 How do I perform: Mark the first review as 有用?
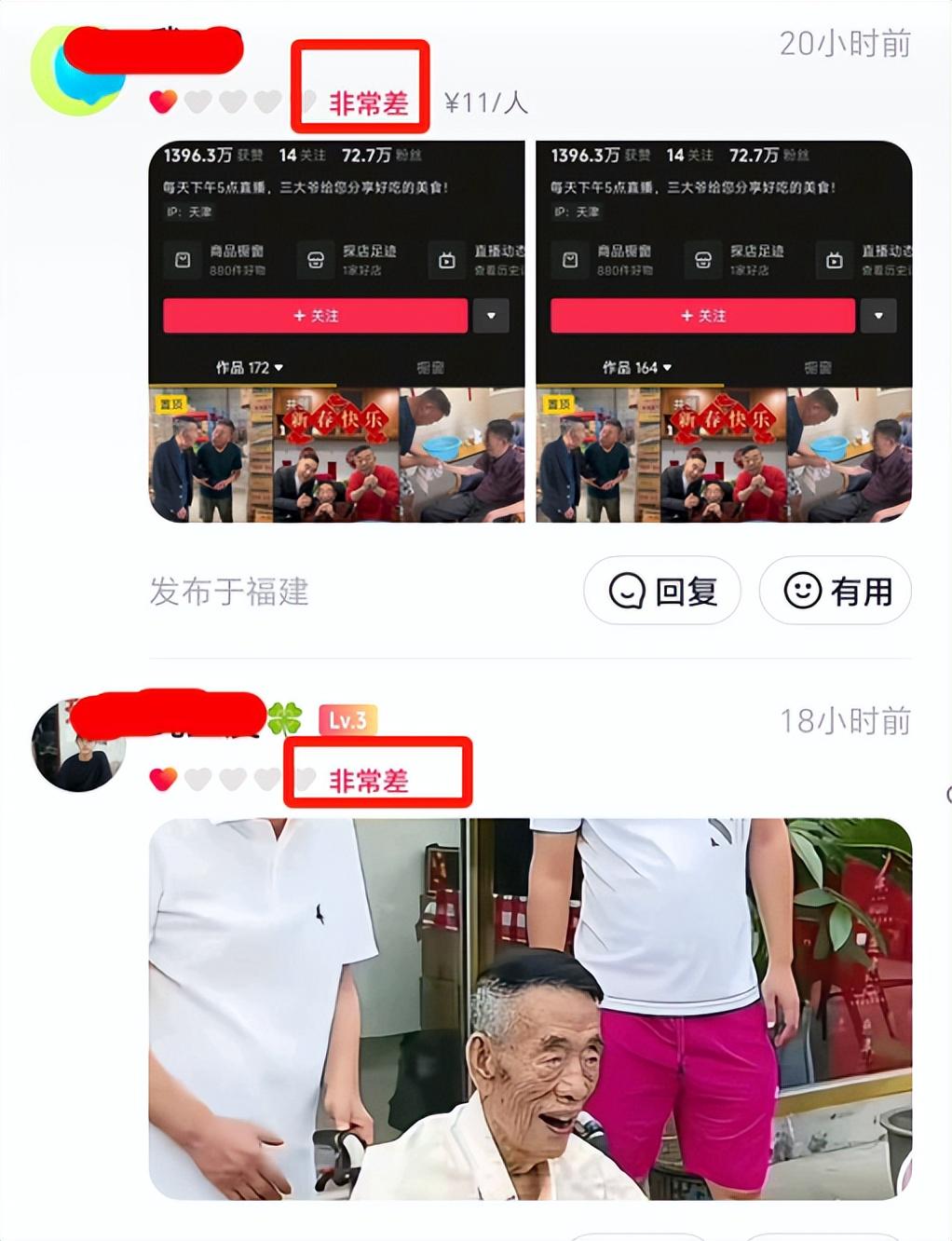tap(836, 591)
